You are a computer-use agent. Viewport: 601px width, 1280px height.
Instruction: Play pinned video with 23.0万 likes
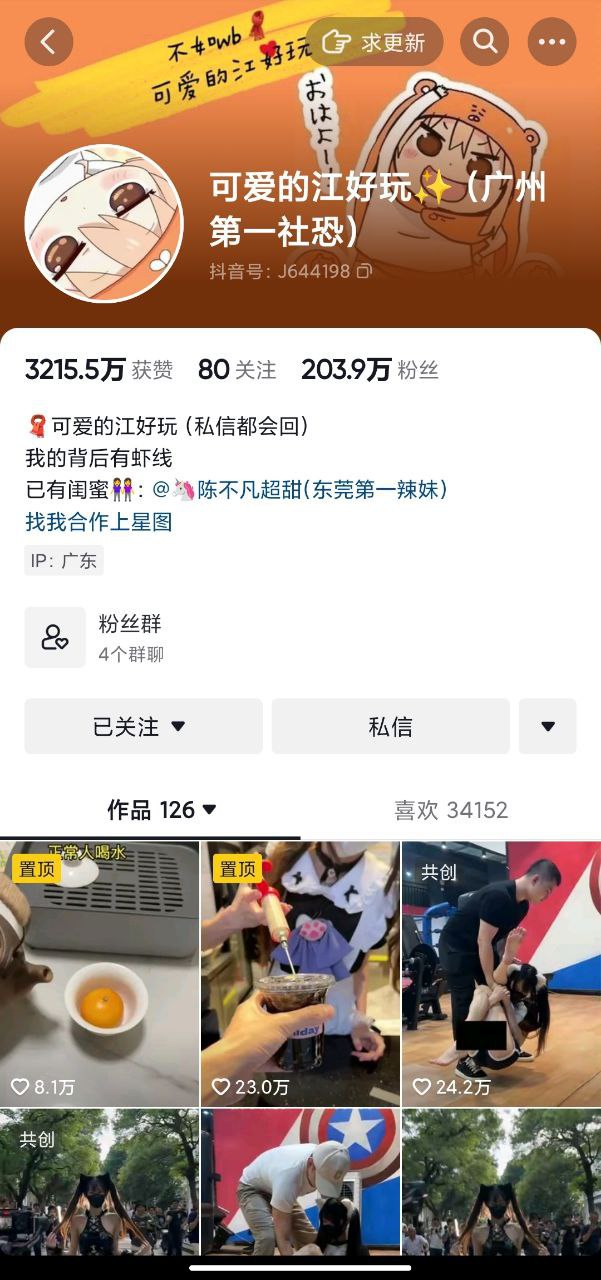coord(300,973)
